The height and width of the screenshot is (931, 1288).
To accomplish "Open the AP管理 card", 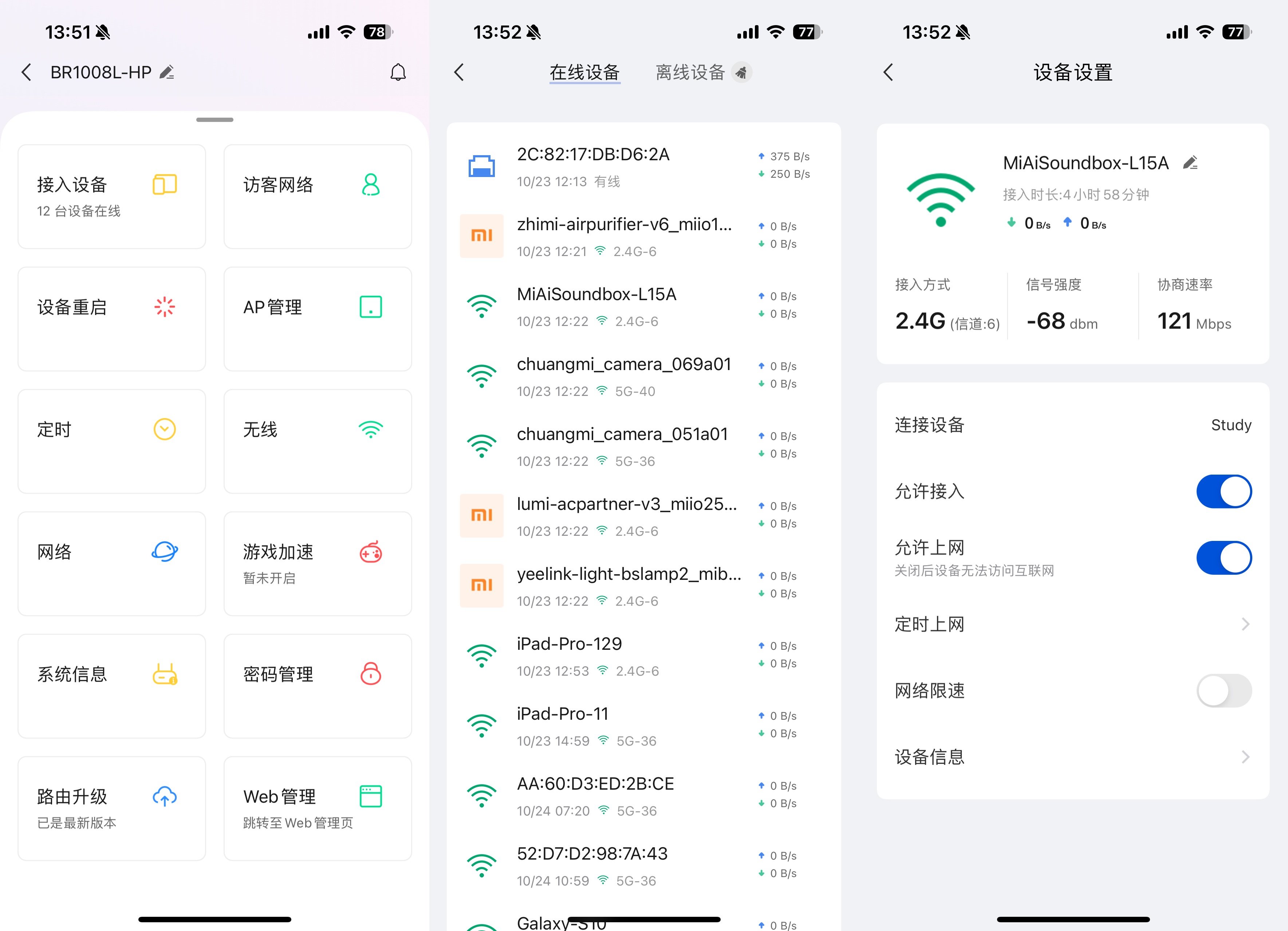I will click(318, 319).
